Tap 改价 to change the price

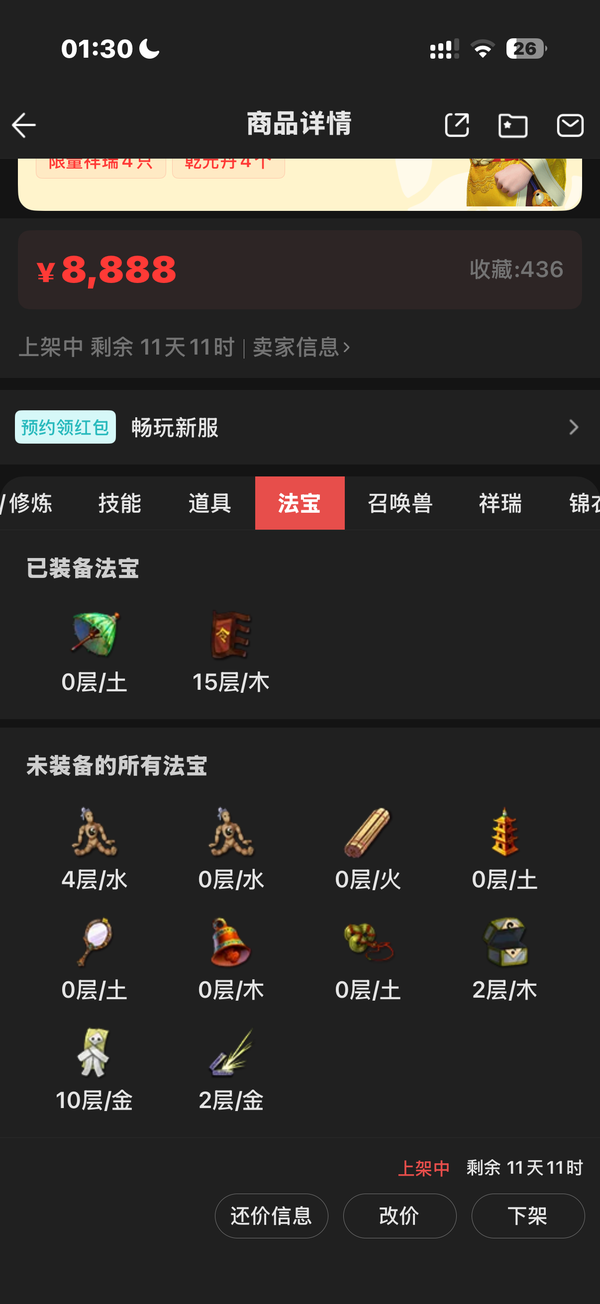[399, 1216]
